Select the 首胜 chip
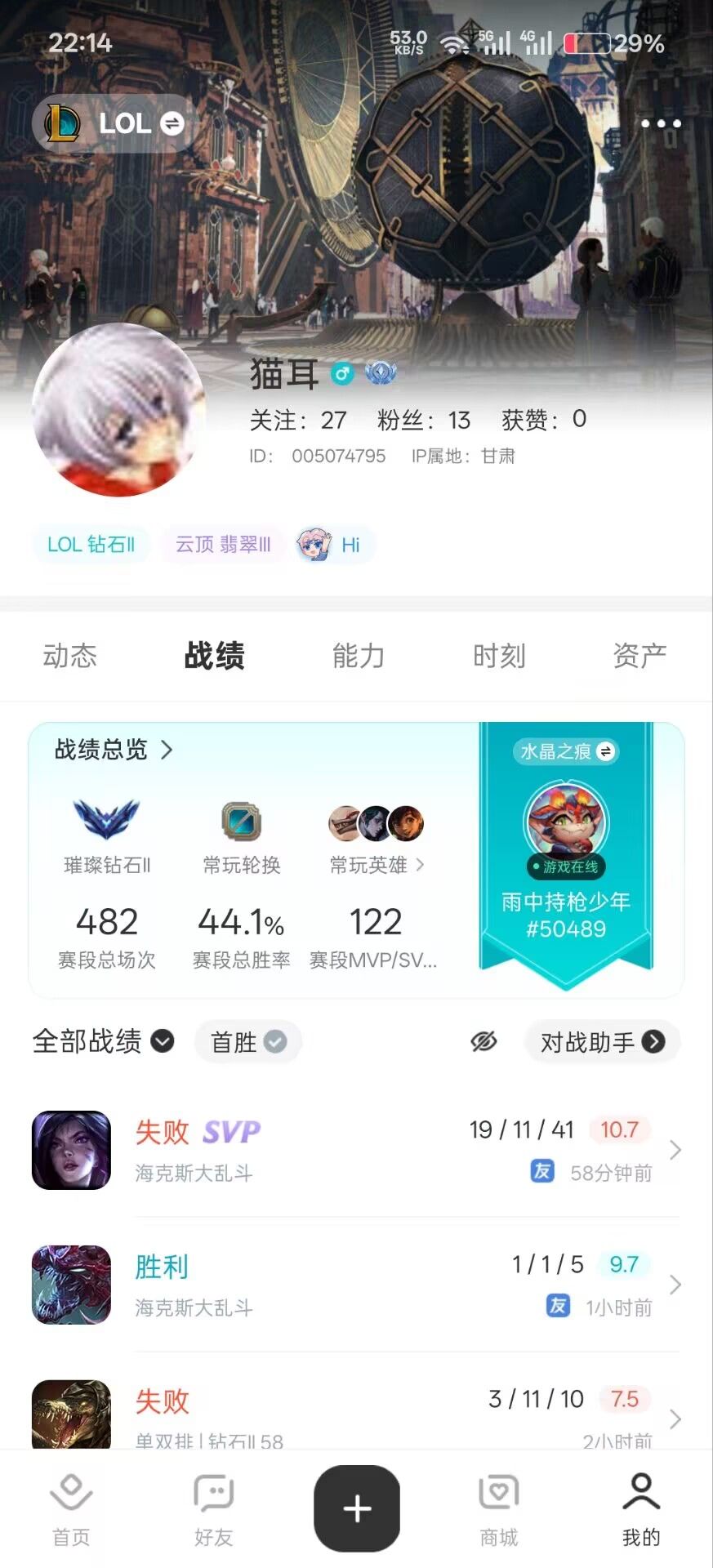This screenshot has width=713, height=1568. point(247,1042)
